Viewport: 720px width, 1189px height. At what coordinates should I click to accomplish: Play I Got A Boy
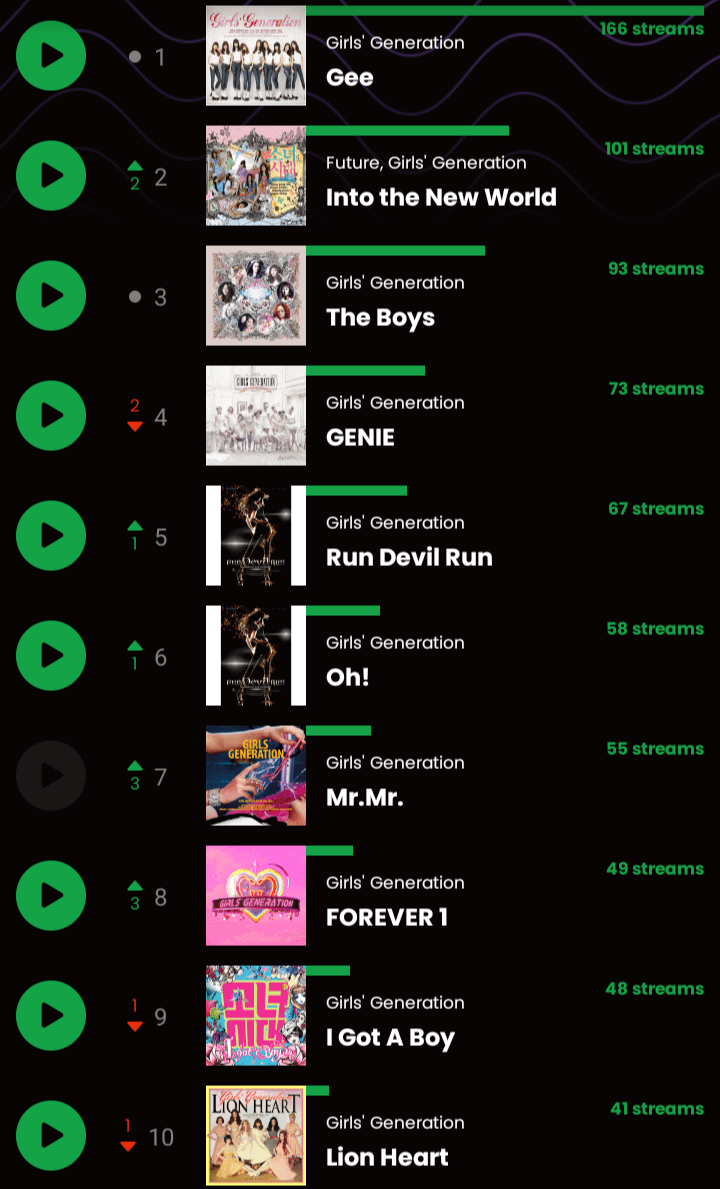click(x=51, y=1016)
